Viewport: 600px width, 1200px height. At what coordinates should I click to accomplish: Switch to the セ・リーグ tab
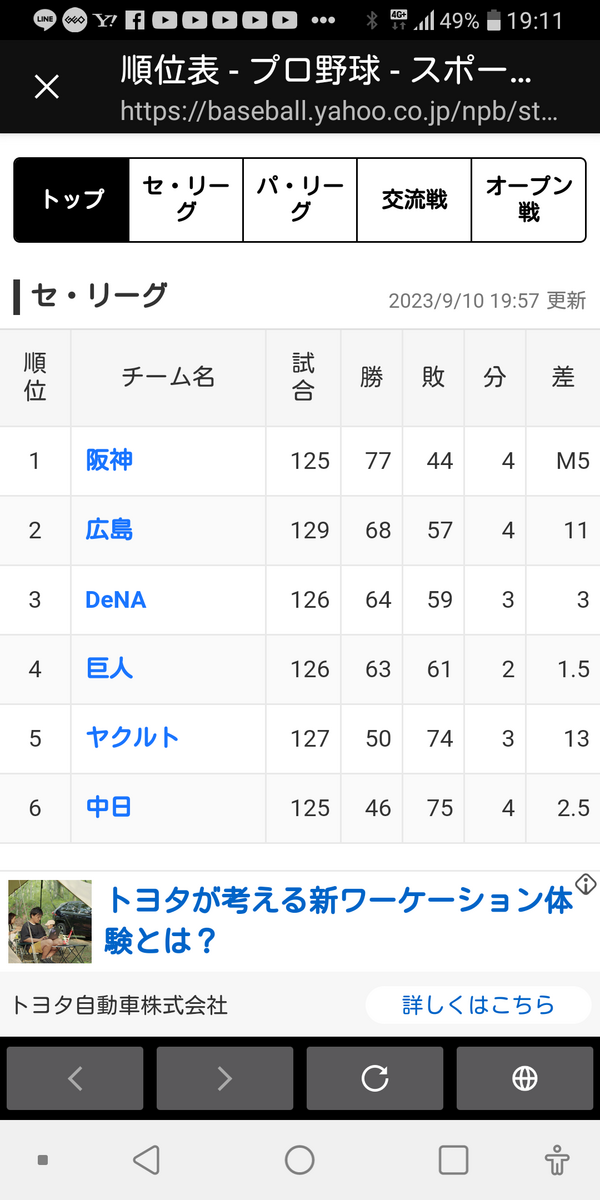(x=186, y=199)
